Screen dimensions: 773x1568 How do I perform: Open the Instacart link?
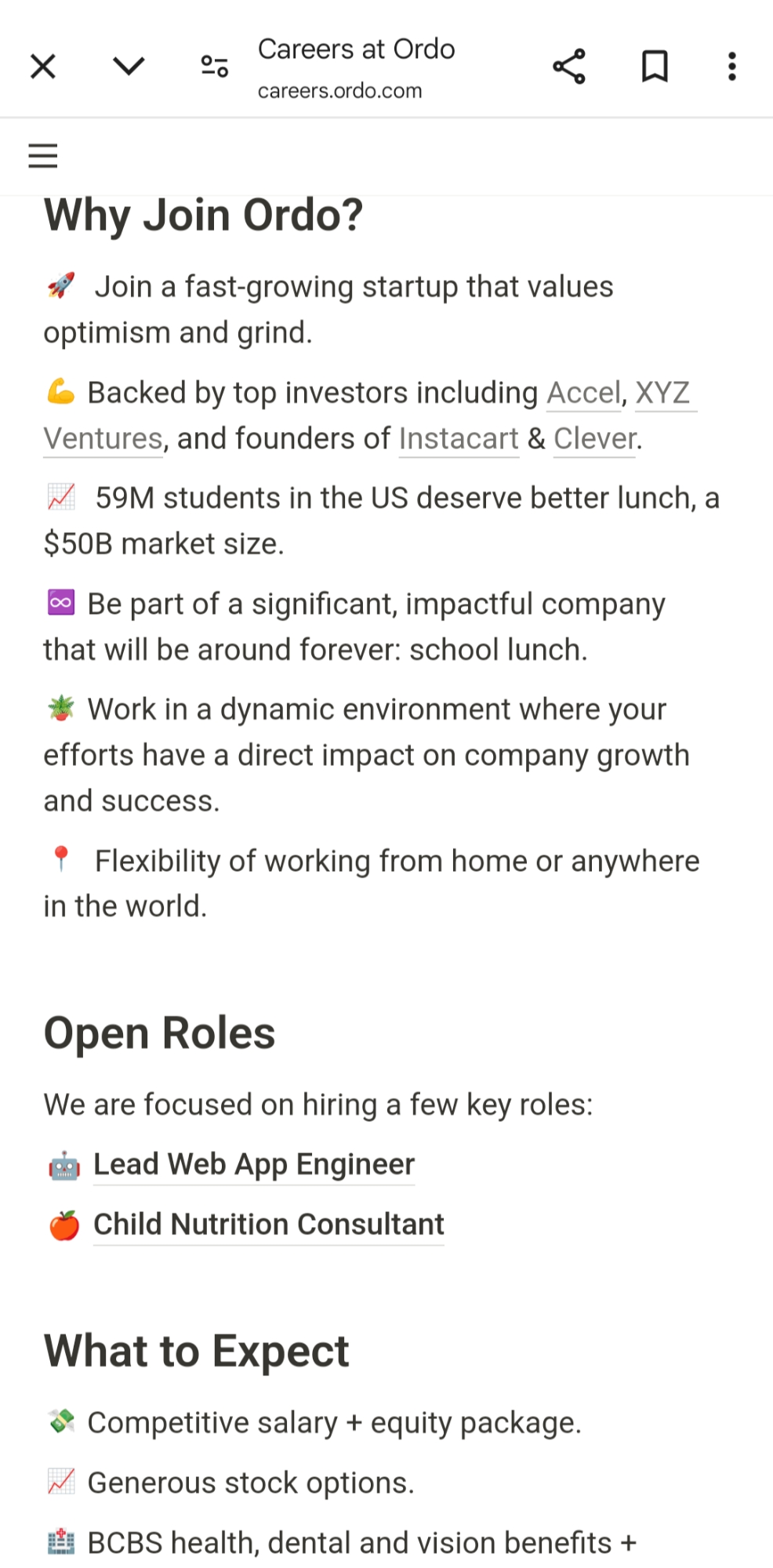tap(459, 439)
